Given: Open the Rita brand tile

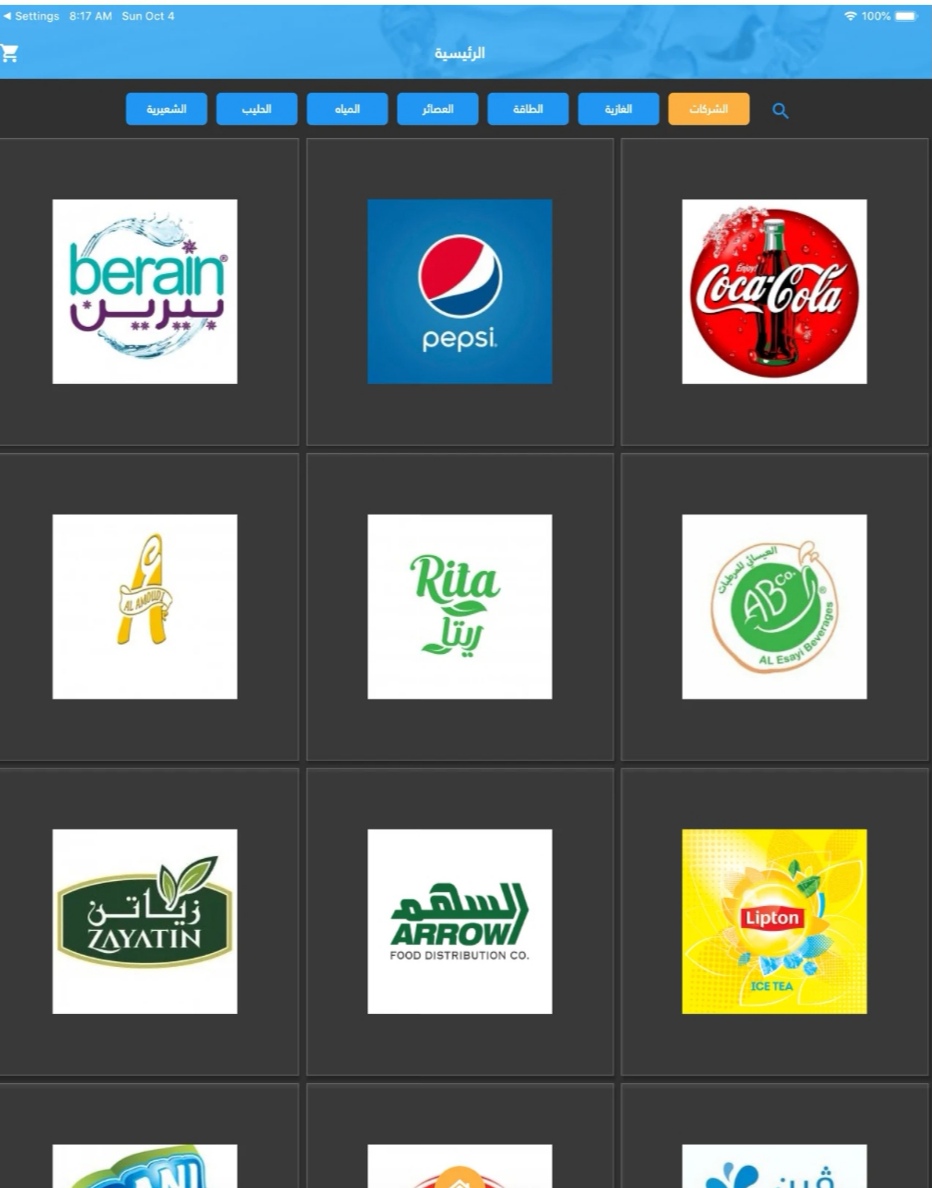Looking at the screenshot, I should 459,606.
